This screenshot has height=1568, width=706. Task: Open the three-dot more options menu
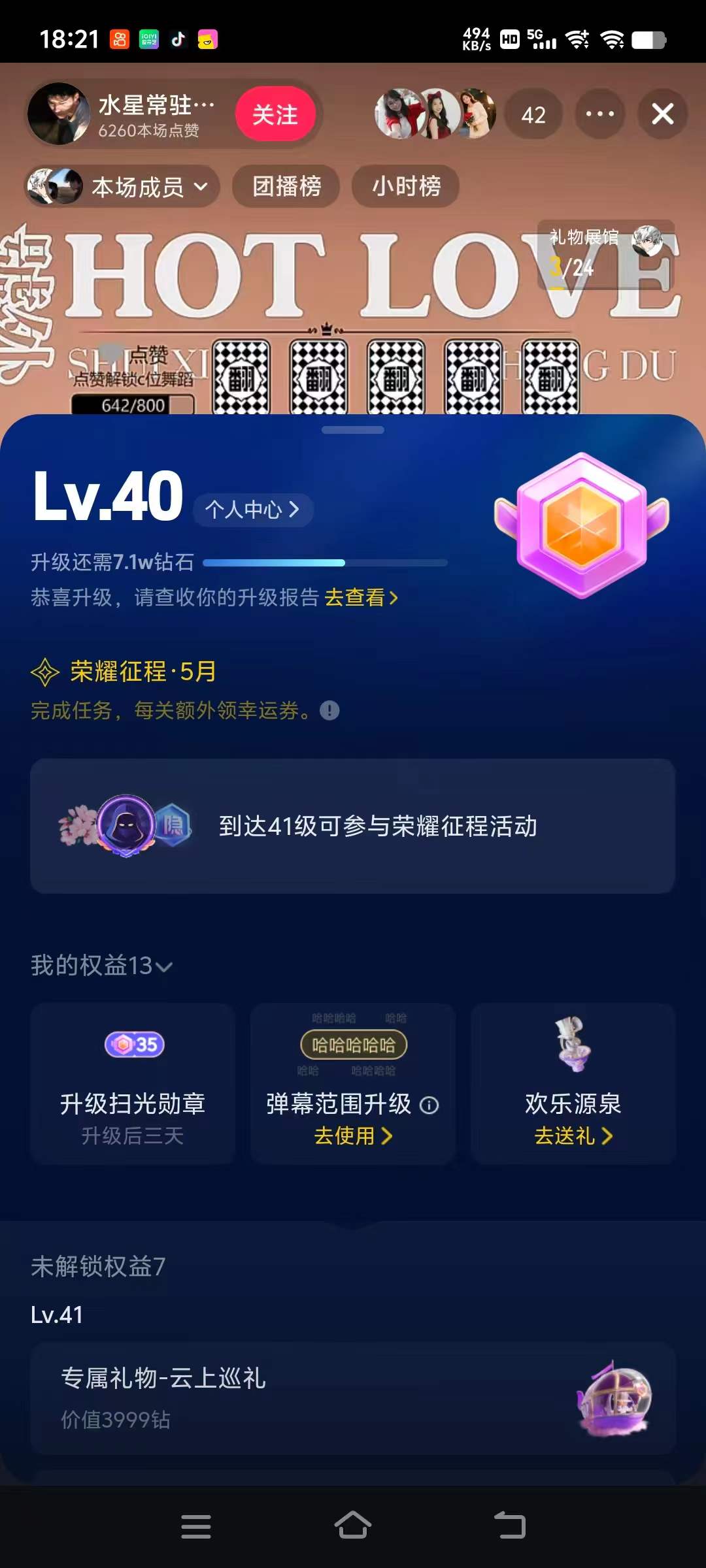(x=599, y=114)
